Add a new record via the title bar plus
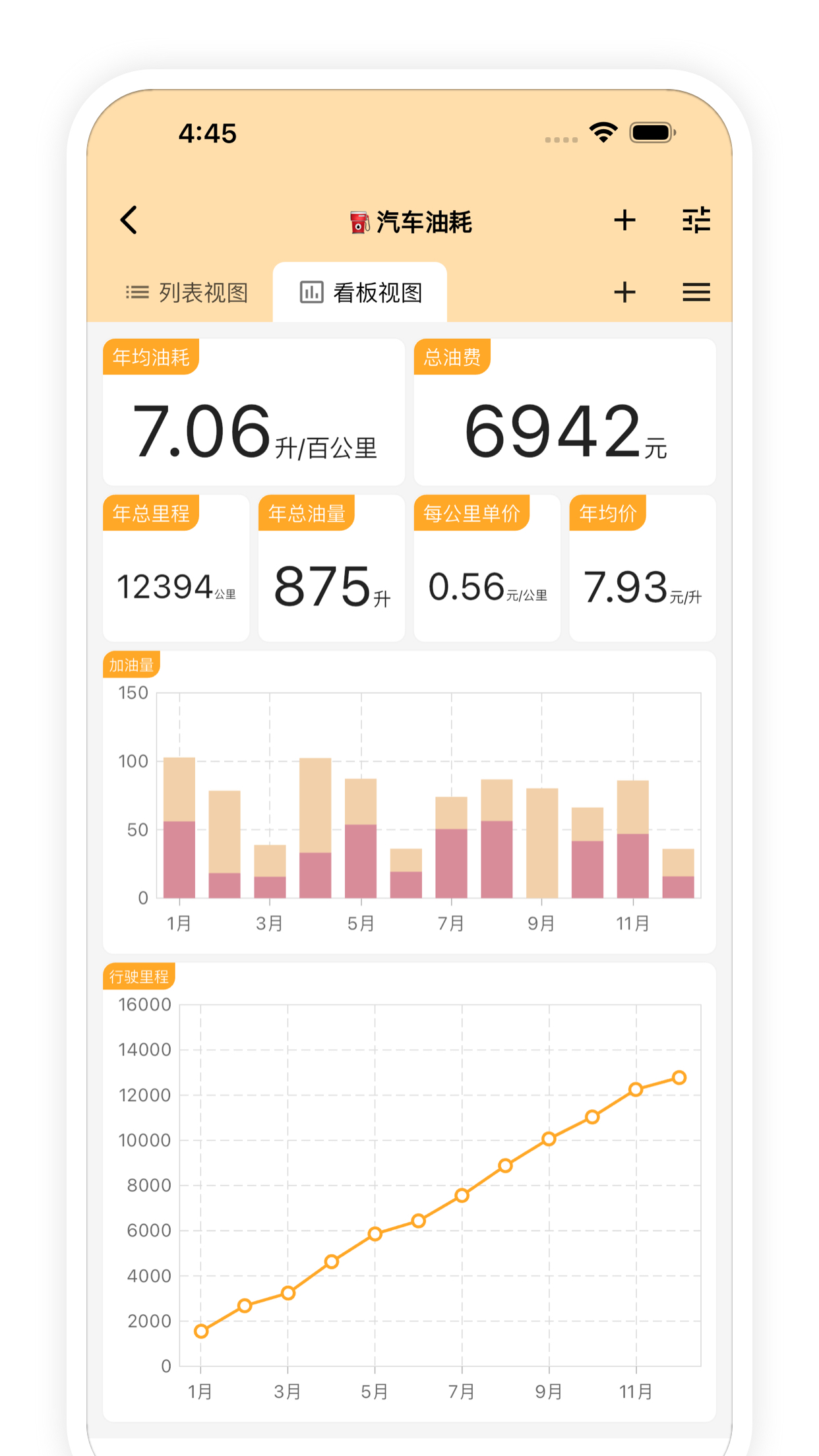This screenshot has height=1456, width=819. coord(624,220)
